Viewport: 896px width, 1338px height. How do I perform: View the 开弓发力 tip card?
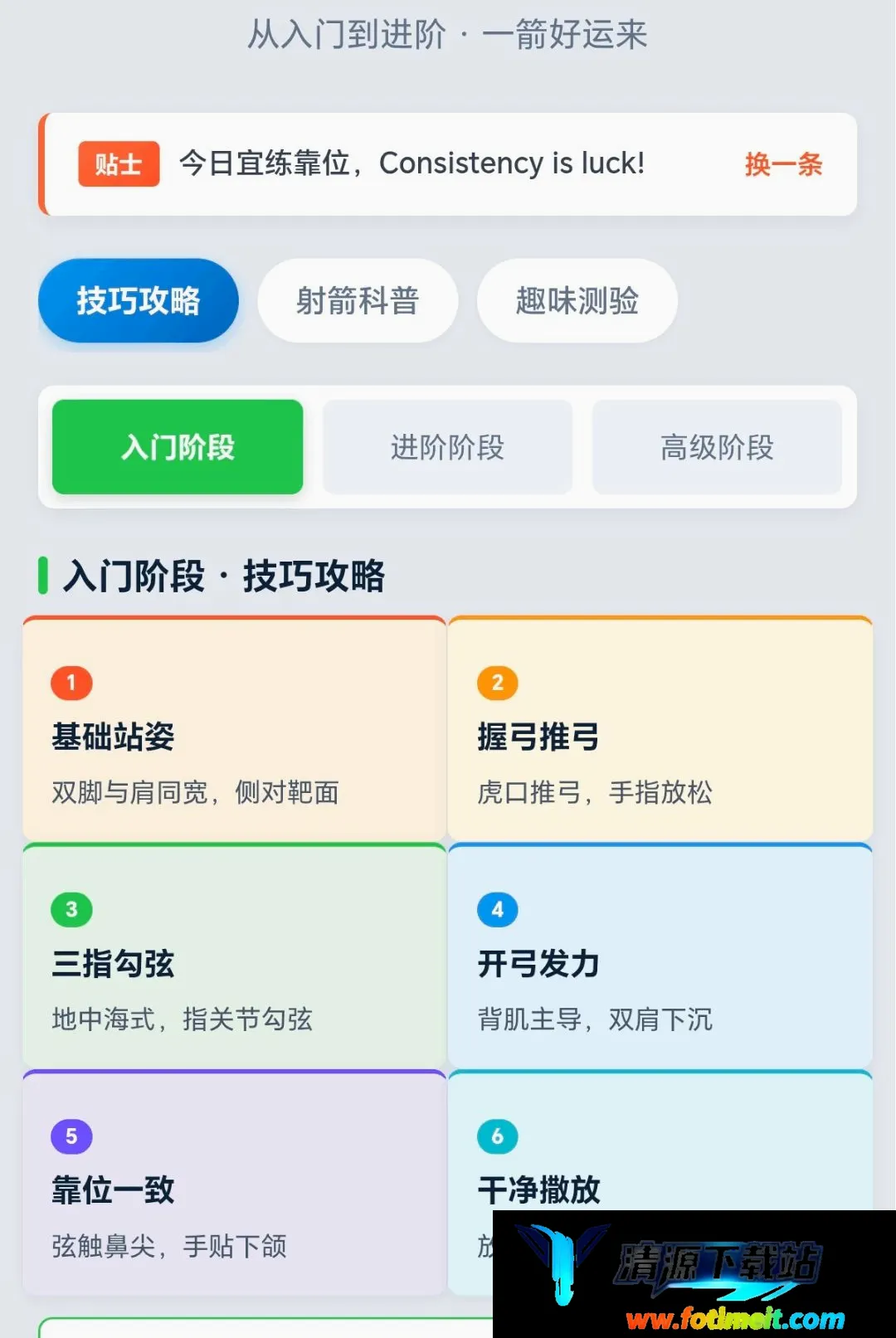tap(660, 956)
